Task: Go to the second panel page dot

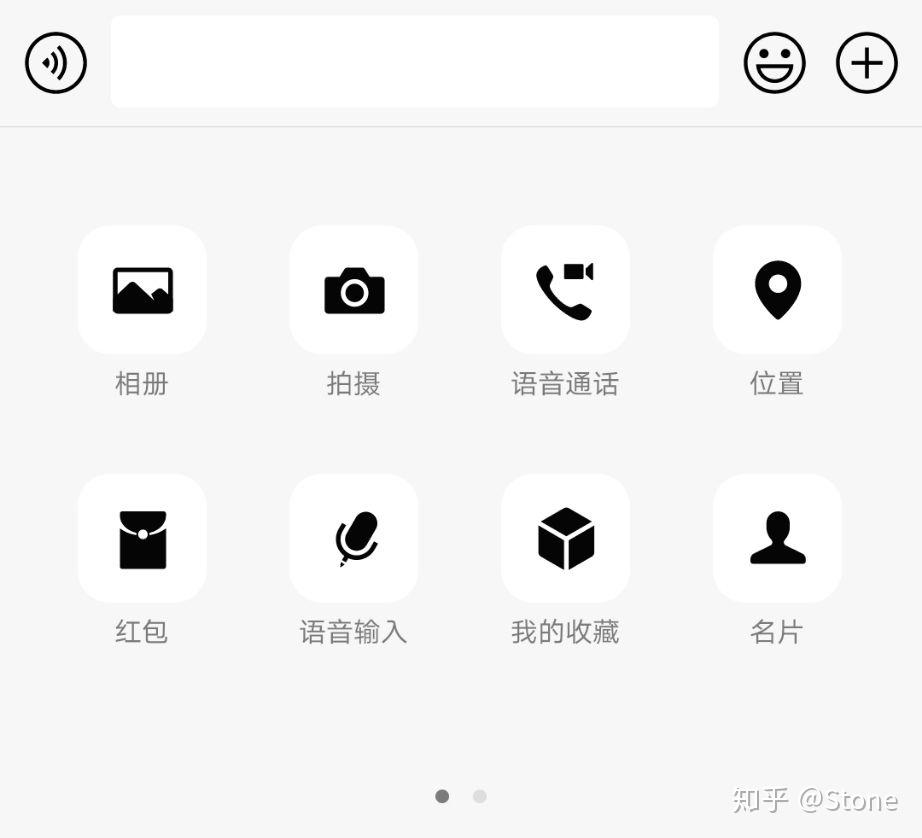Action: [x=480, y=796]
